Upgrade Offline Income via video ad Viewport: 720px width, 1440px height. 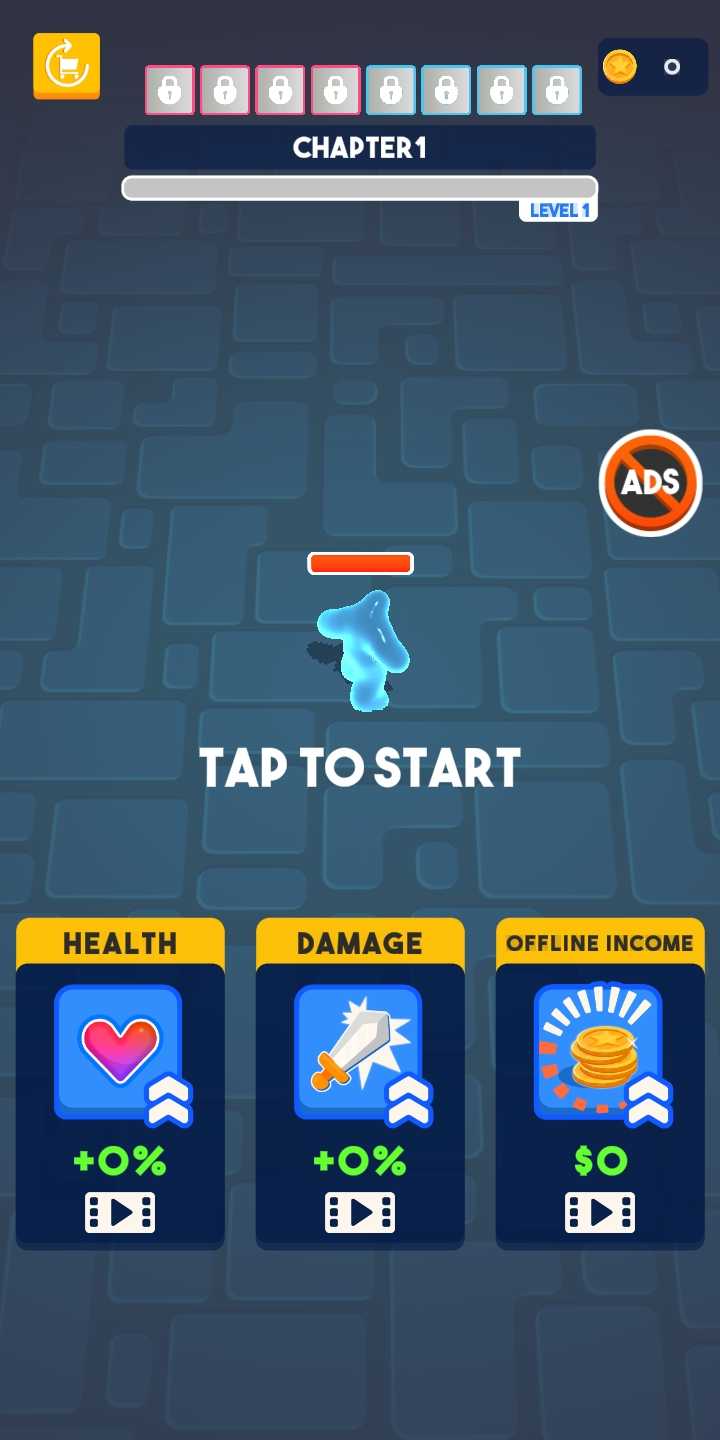pos(600,1212)
